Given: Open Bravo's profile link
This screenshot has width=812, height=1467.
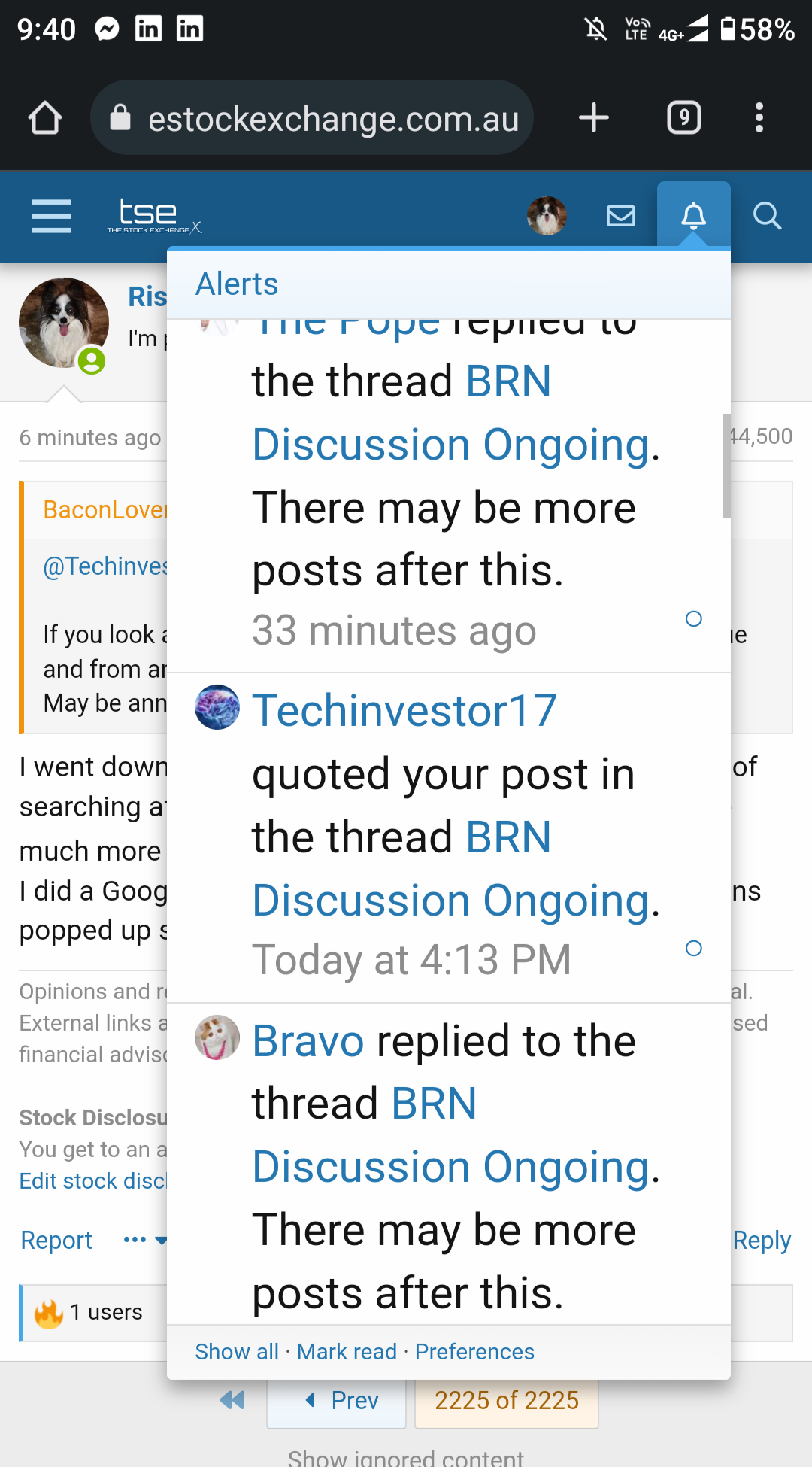Looking at the screenshot, I should click(308, 1042).
